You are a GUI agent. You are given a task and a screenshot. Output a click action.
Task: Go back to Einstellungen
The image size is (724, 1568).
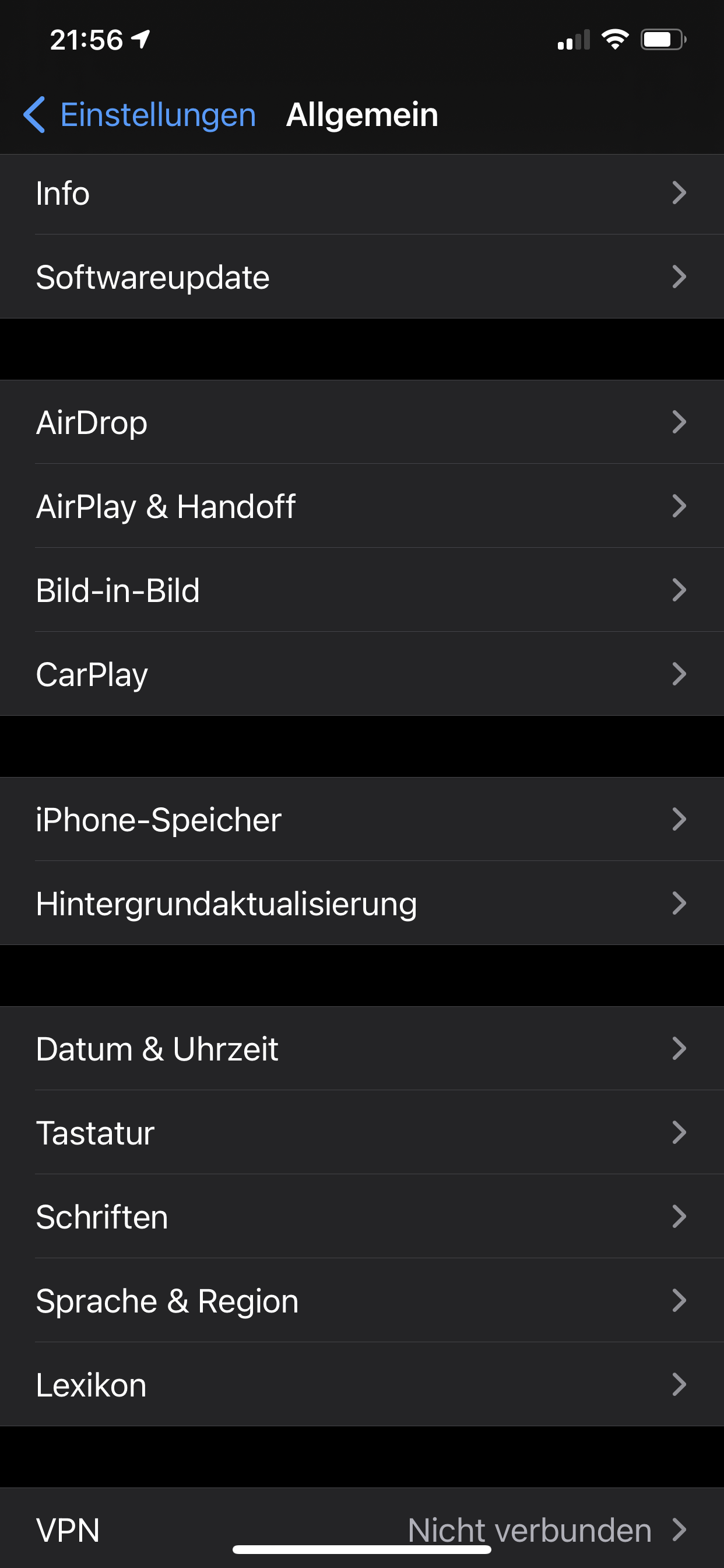(139, 114)
